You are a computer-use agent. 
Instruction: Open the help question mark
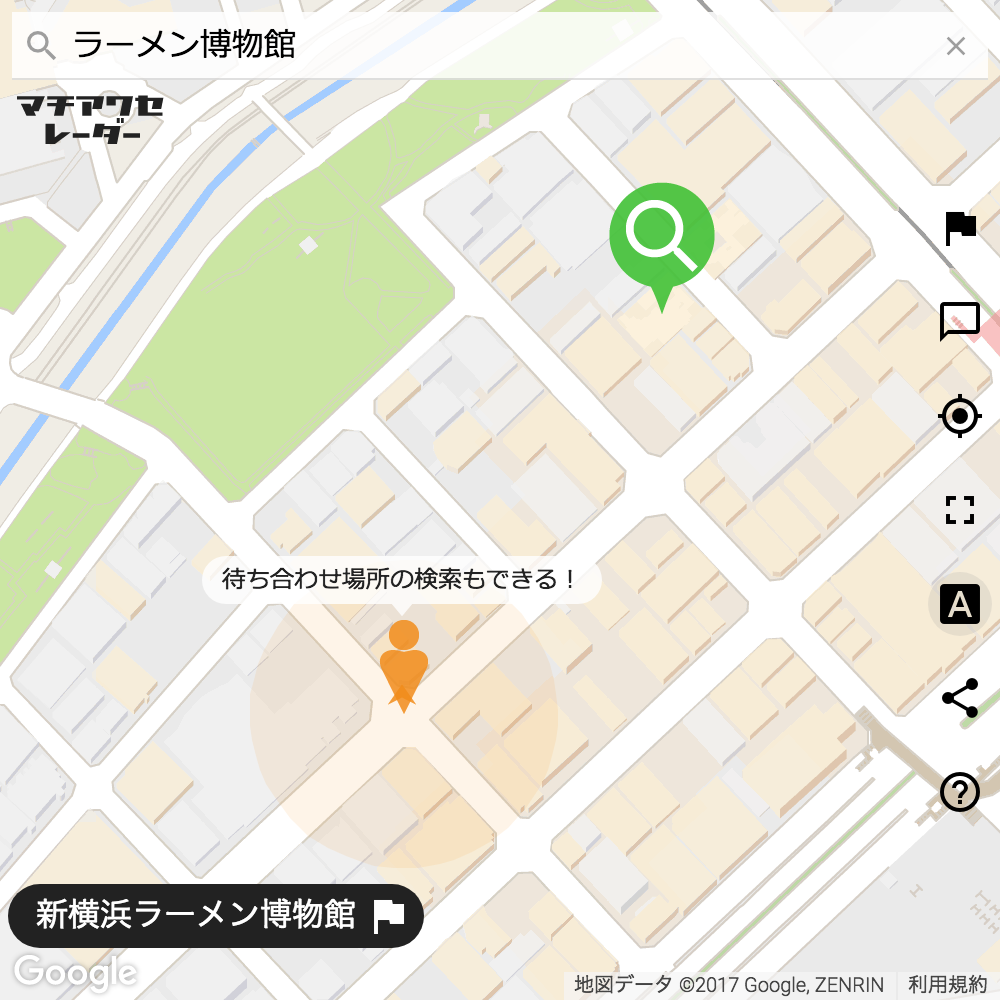pos(960,792)
